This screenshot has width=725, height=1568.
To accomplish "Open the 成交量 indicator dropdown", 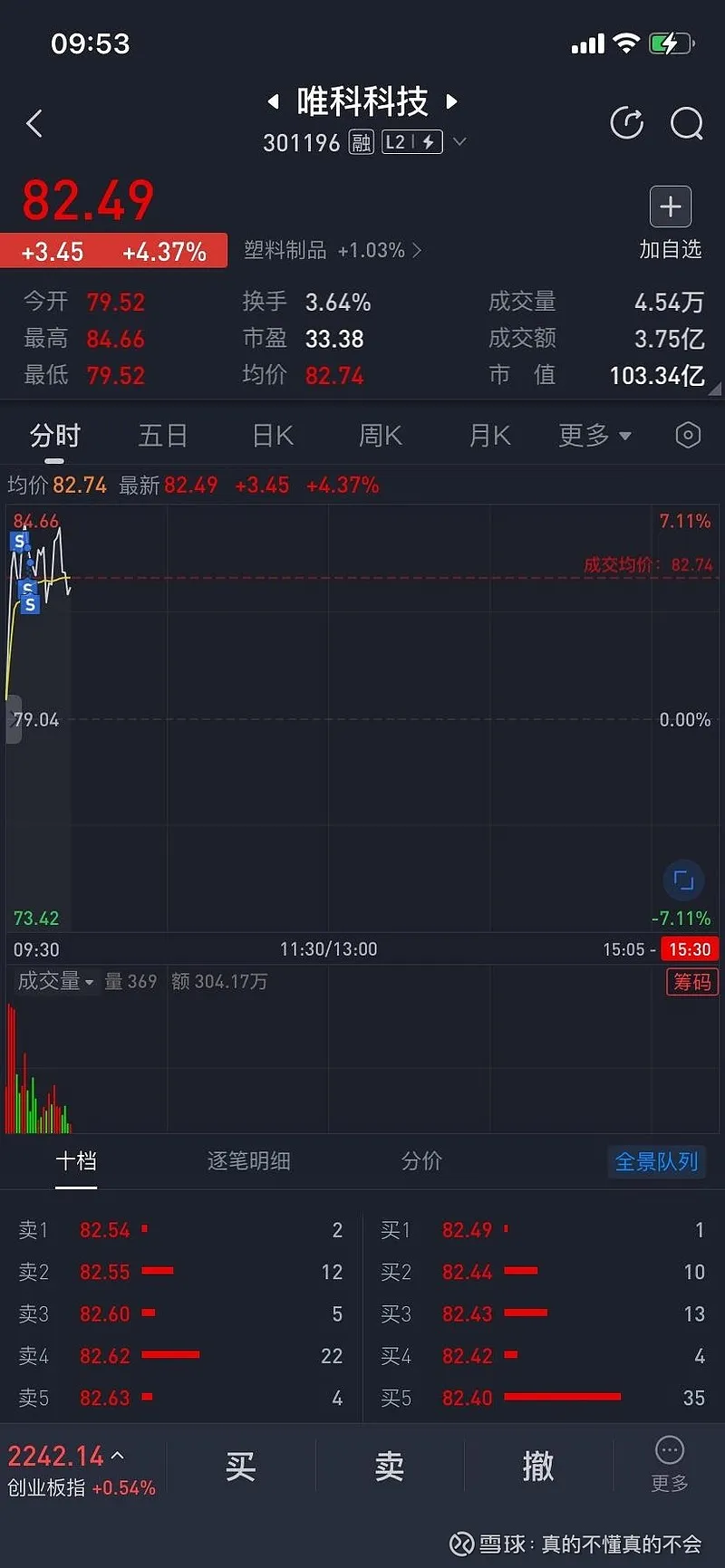I will pos(55,981).
